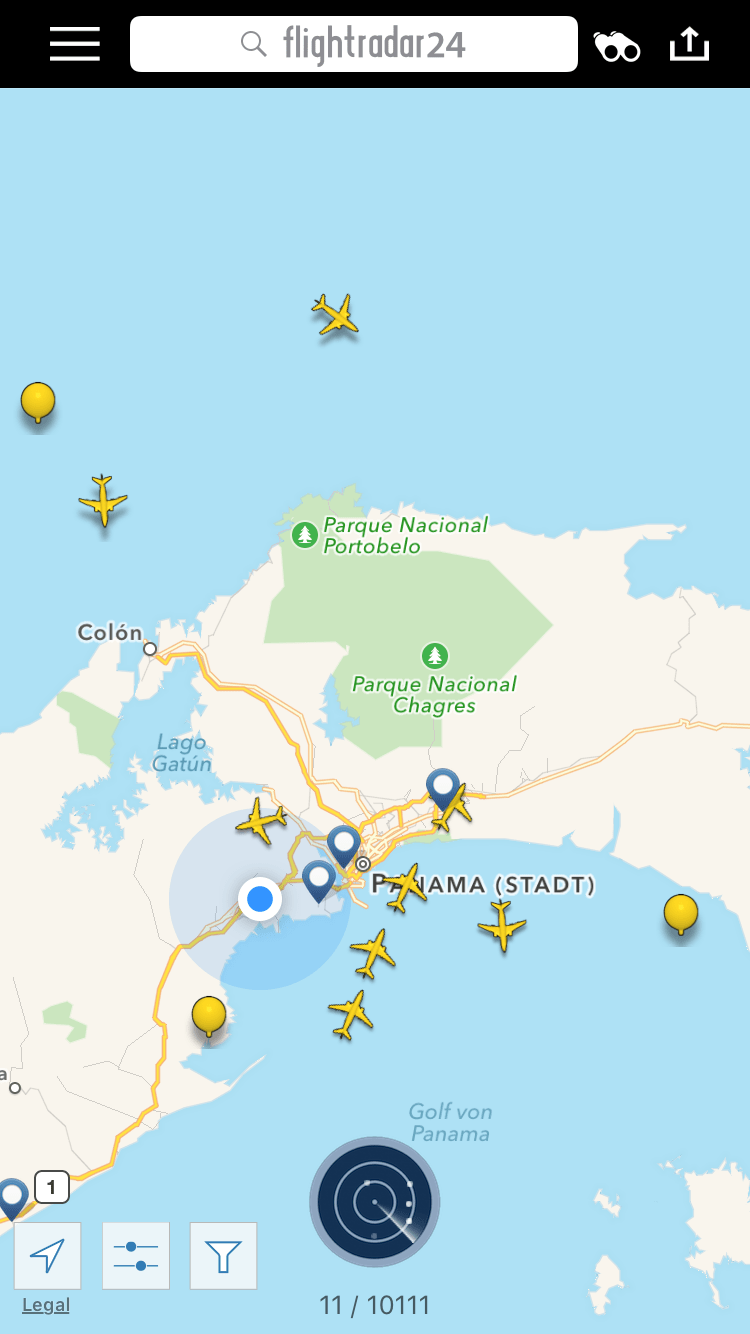Tap the flightradar24 search field
750x1334 pixels.
(354, 44)
